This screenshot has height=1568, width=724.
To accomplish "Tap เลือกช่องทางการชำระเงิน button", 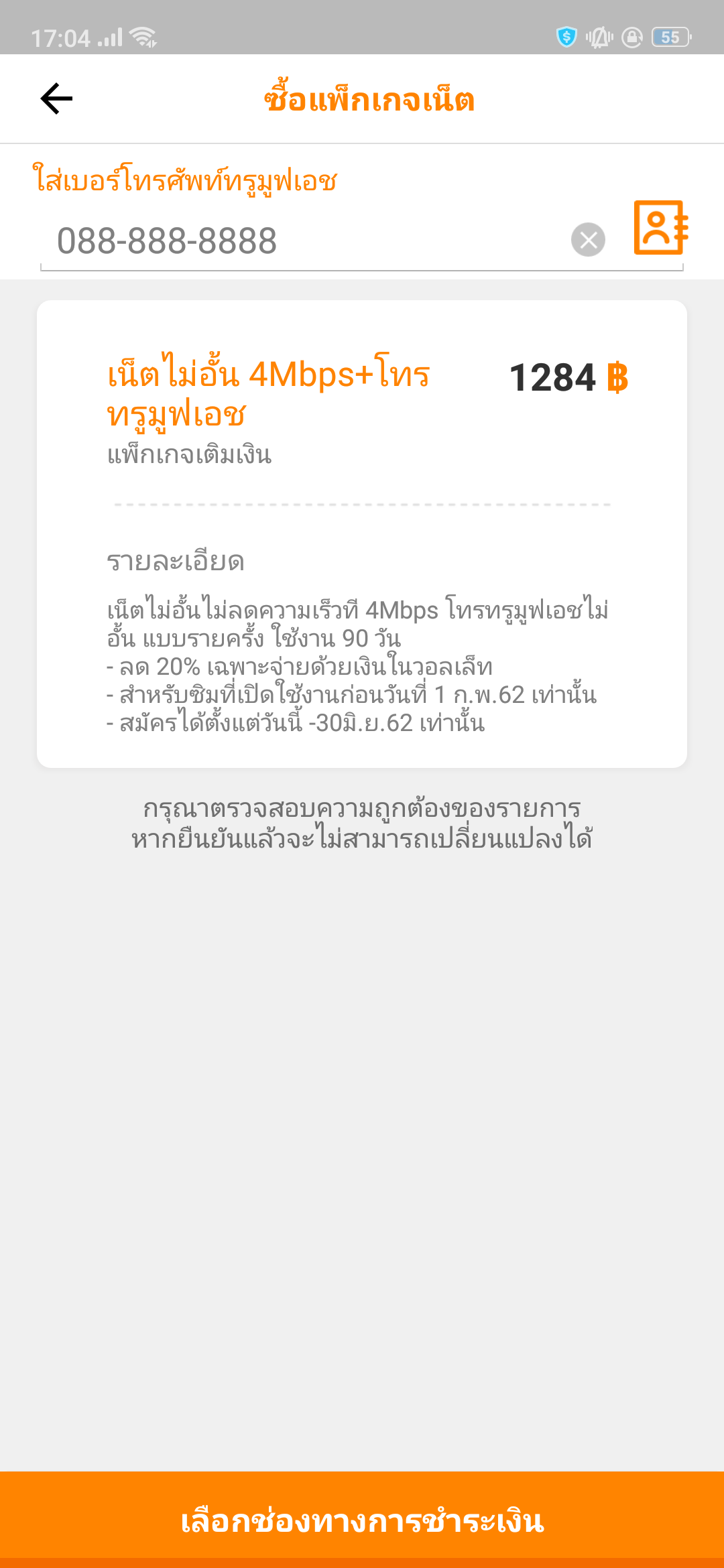I will [362, 1520].
